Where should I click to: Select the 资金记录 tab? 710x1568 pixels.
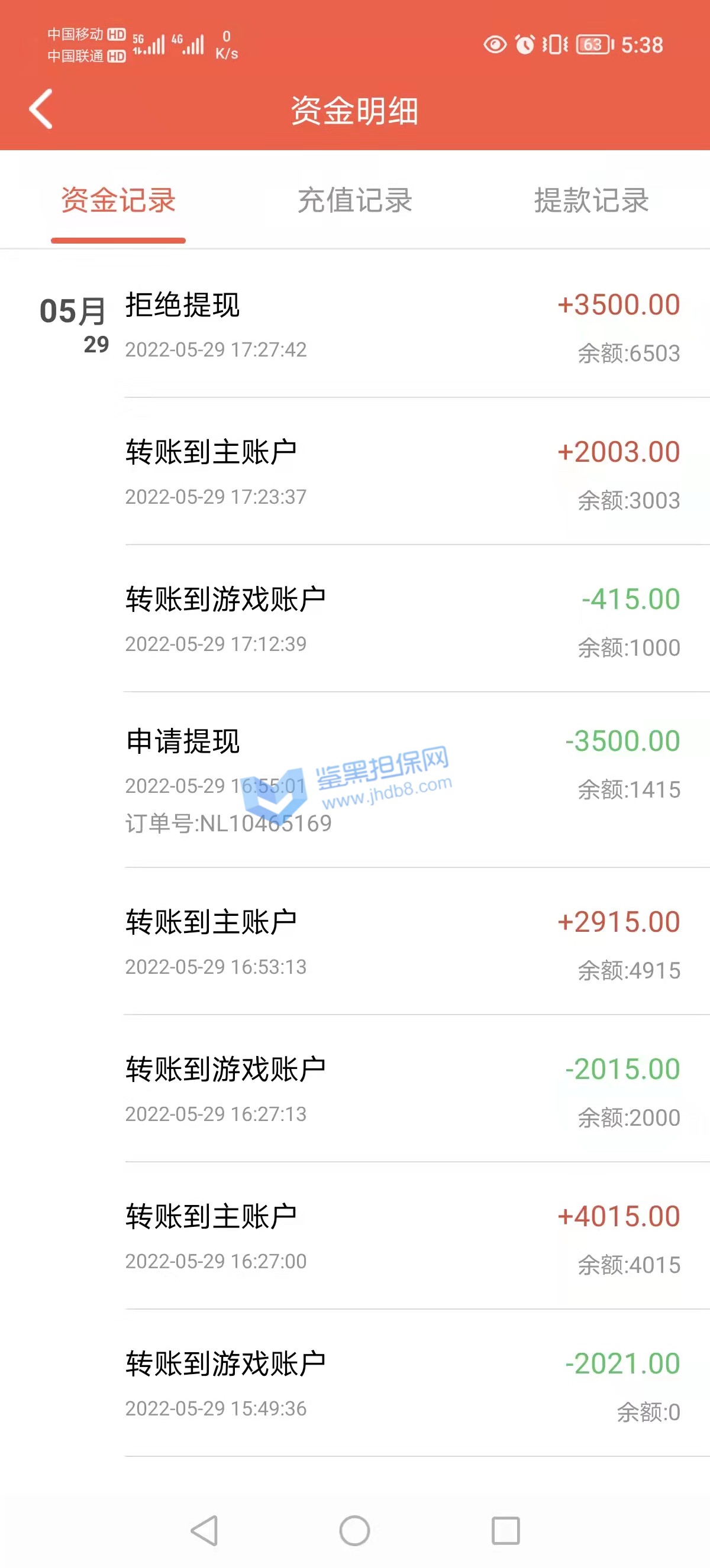pyautogui.click(x=118, y=201)
